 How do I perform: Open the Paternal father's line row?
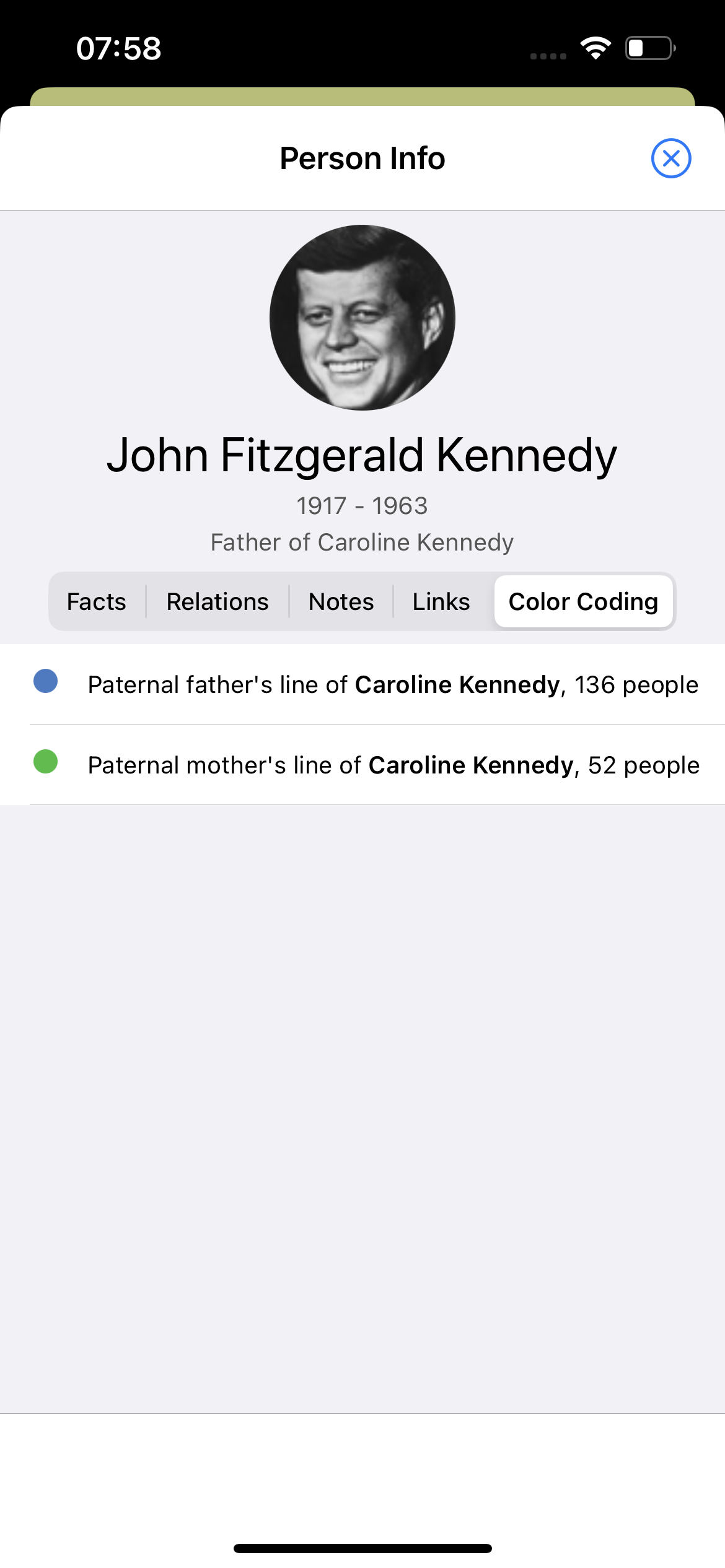(x=362, y=684)
